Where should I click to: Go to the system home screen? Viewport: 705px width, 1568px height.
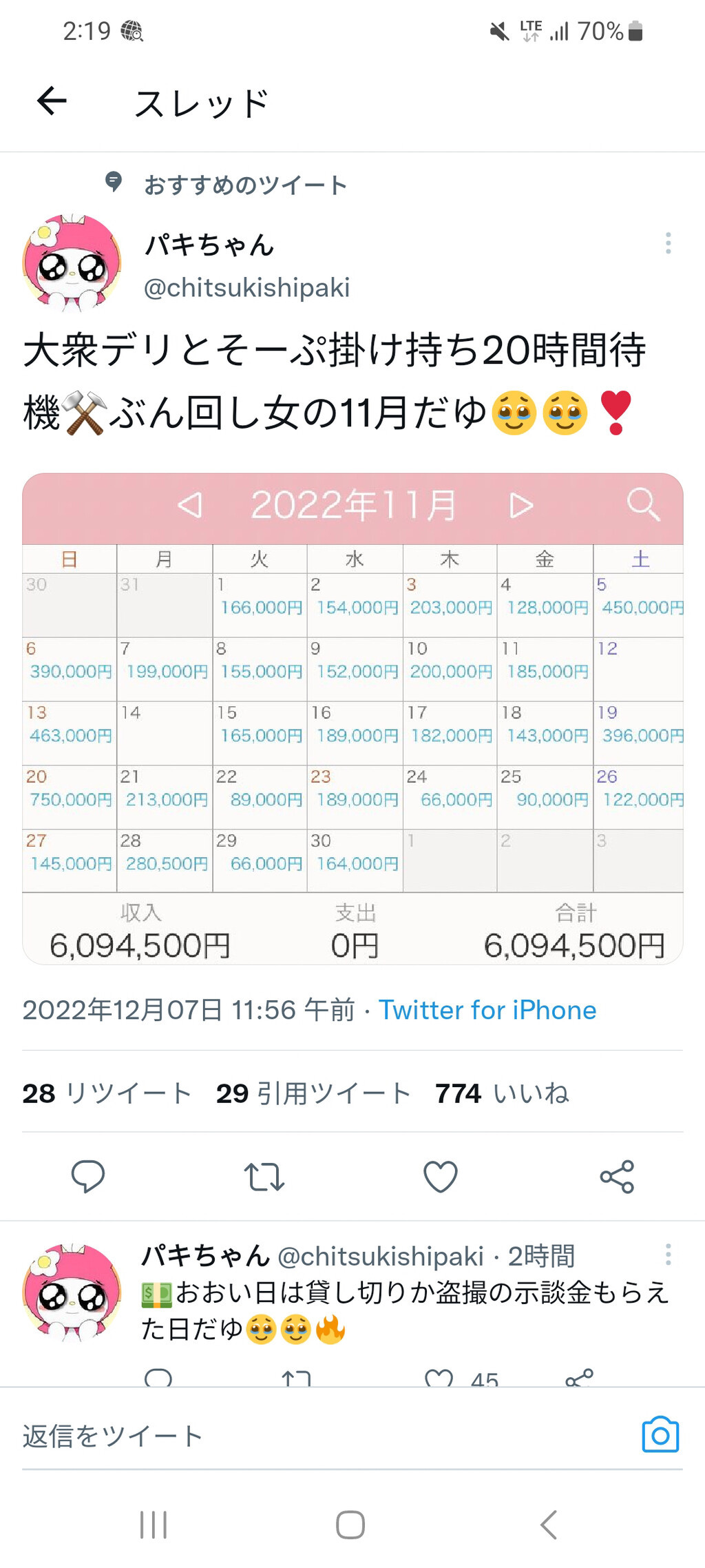[x=350, y=1525]
